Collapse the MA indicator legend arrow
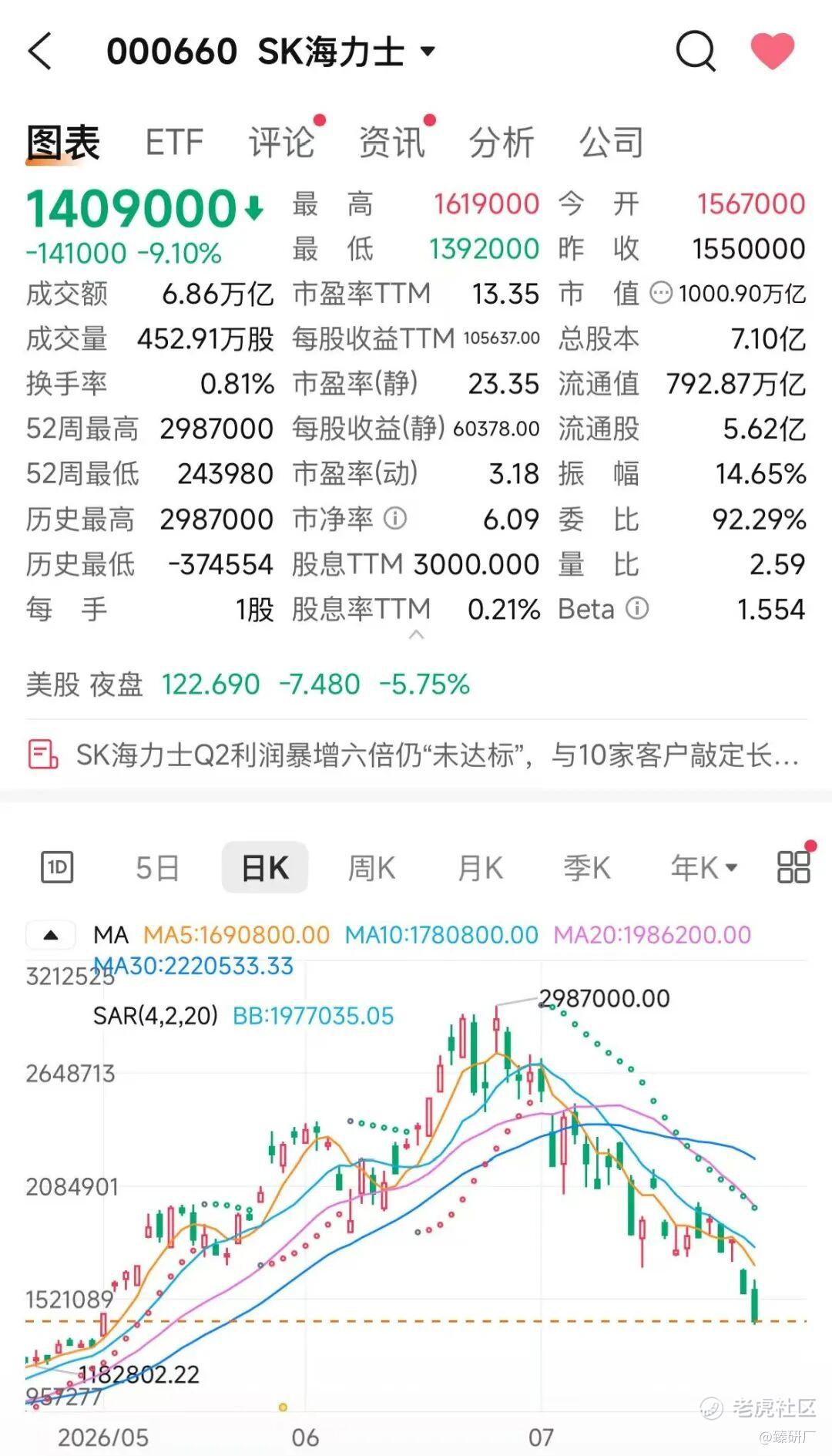This screenshot has width=832, height=1456. click(x=51, y=935)
